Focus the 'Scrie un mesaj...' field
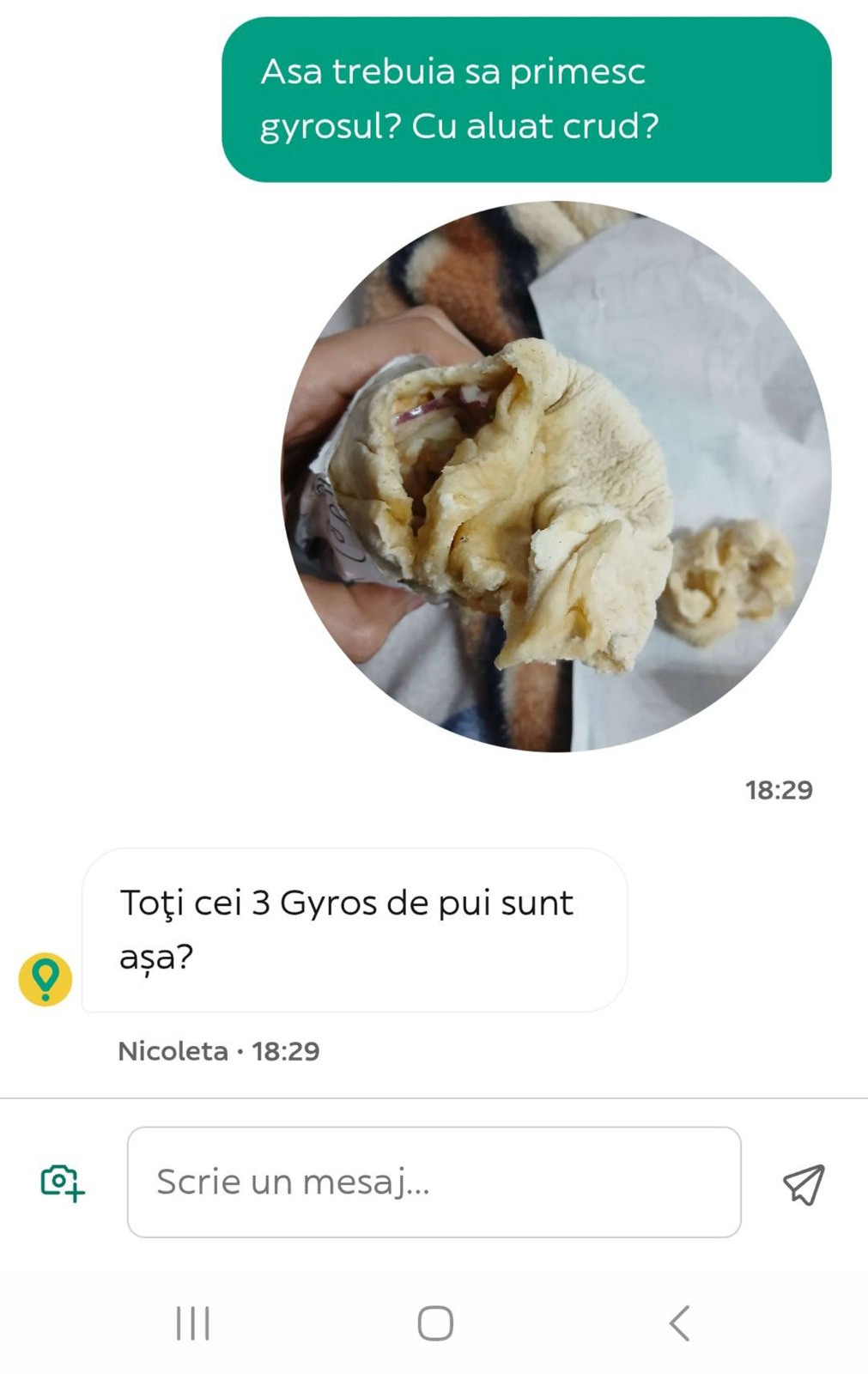This screenshot has width=868, height=1374. [x=434, y=1182]
